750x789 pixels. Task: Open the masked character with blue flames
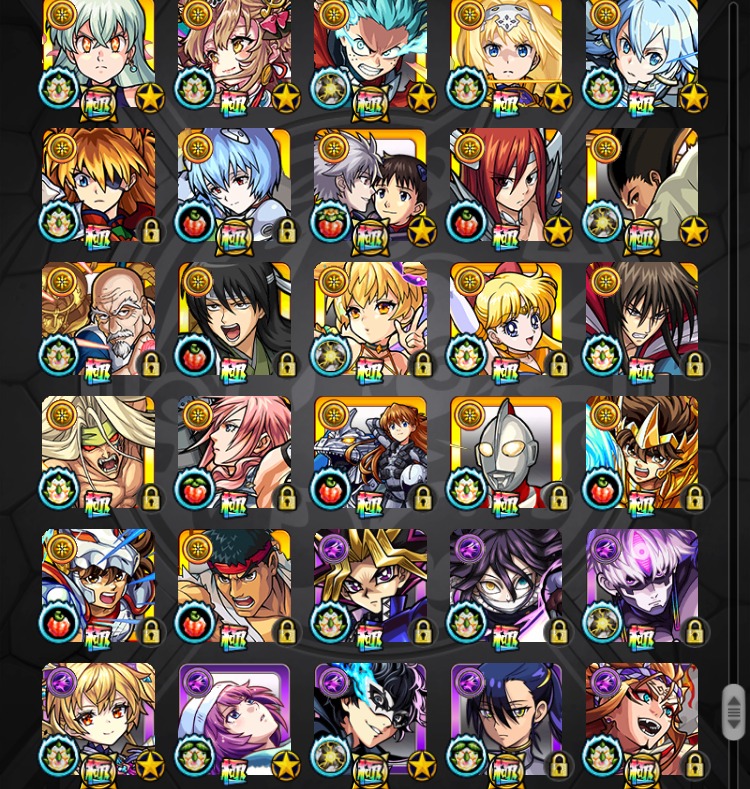point(370,718)
